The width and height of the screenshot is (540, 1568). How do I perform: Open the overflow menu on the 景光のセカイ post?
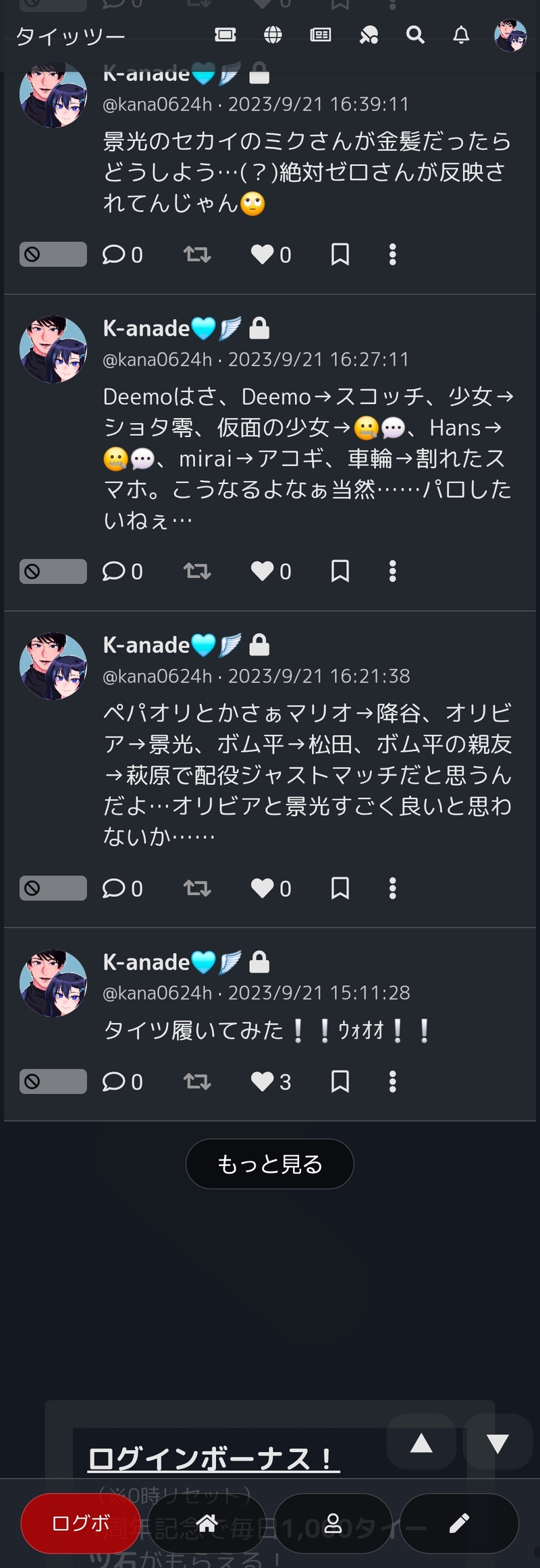pyautogui.click(x=392, y=254)
